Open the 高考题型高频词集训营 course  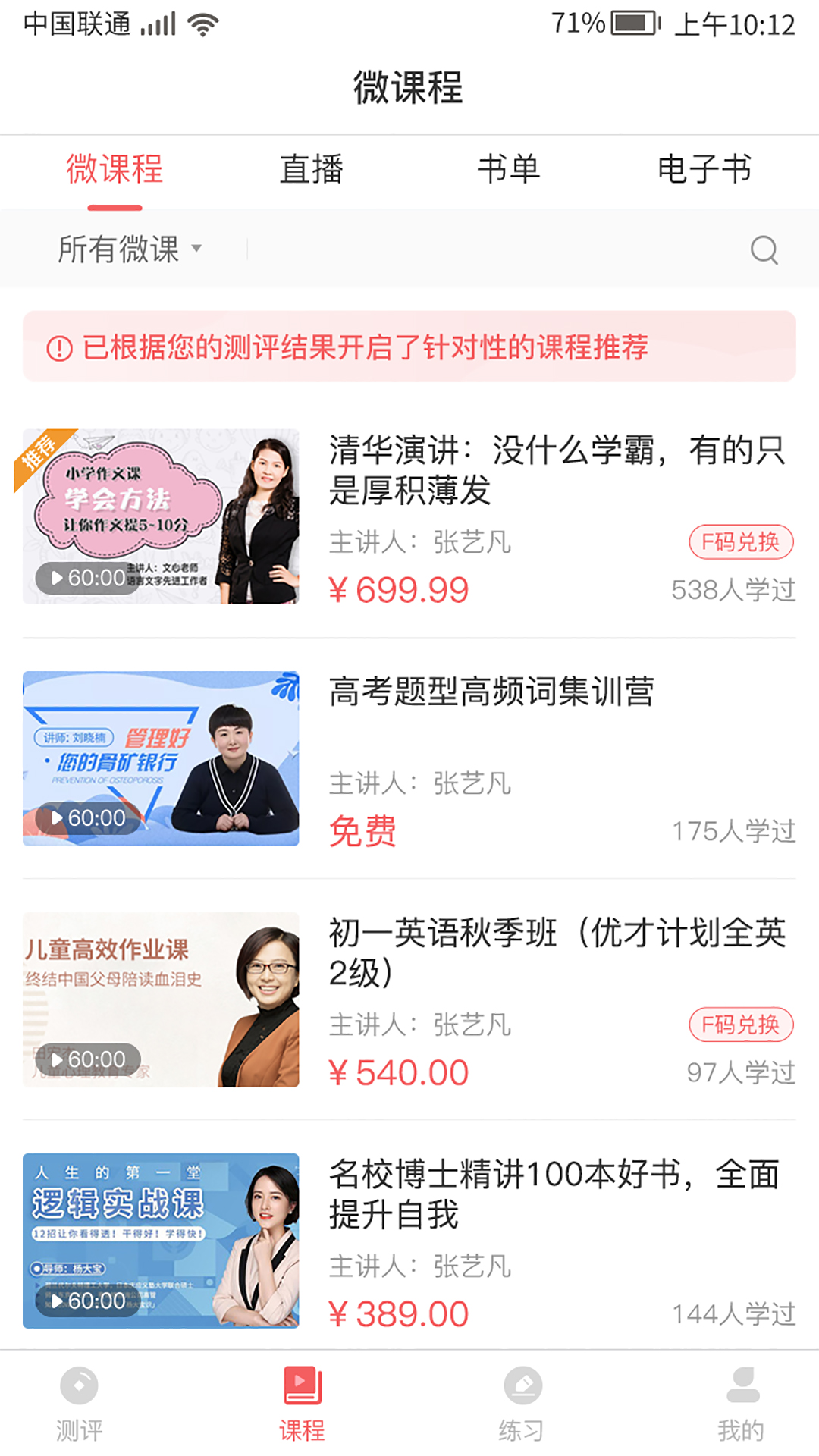(491, 692)
